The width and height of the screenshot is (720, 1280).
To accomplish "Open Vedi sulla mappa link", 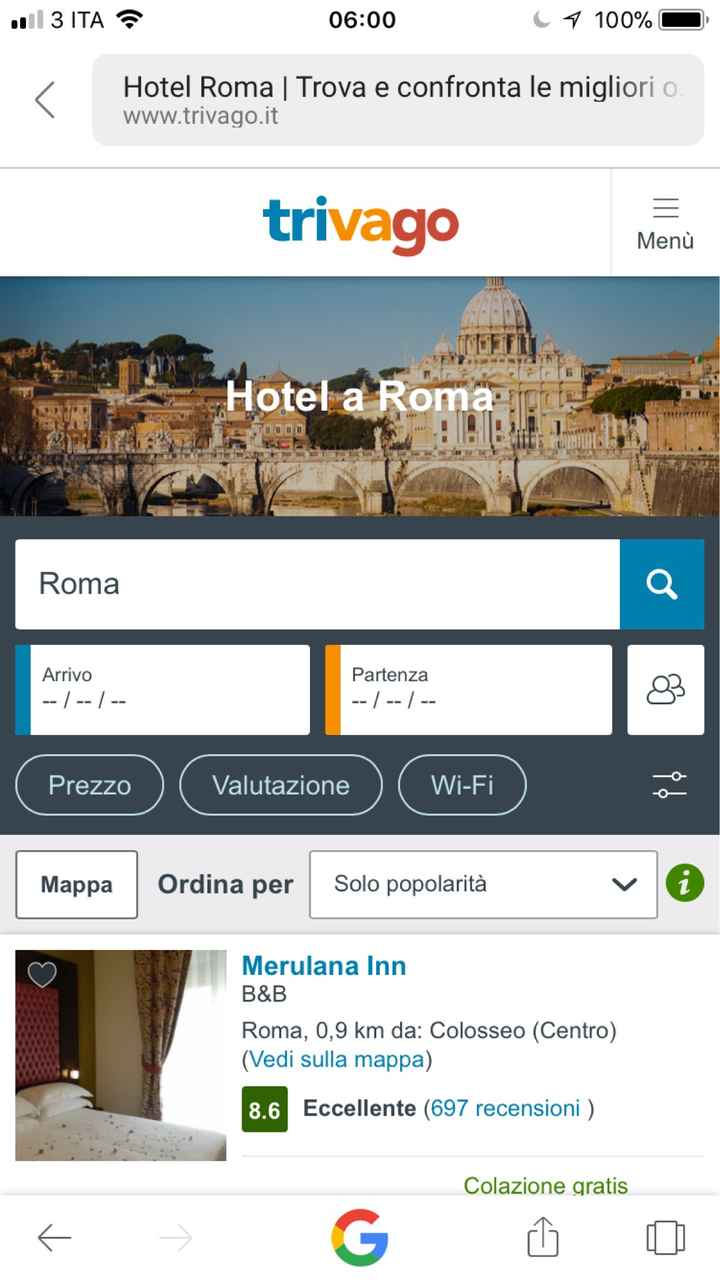I will pos(337,1059).
